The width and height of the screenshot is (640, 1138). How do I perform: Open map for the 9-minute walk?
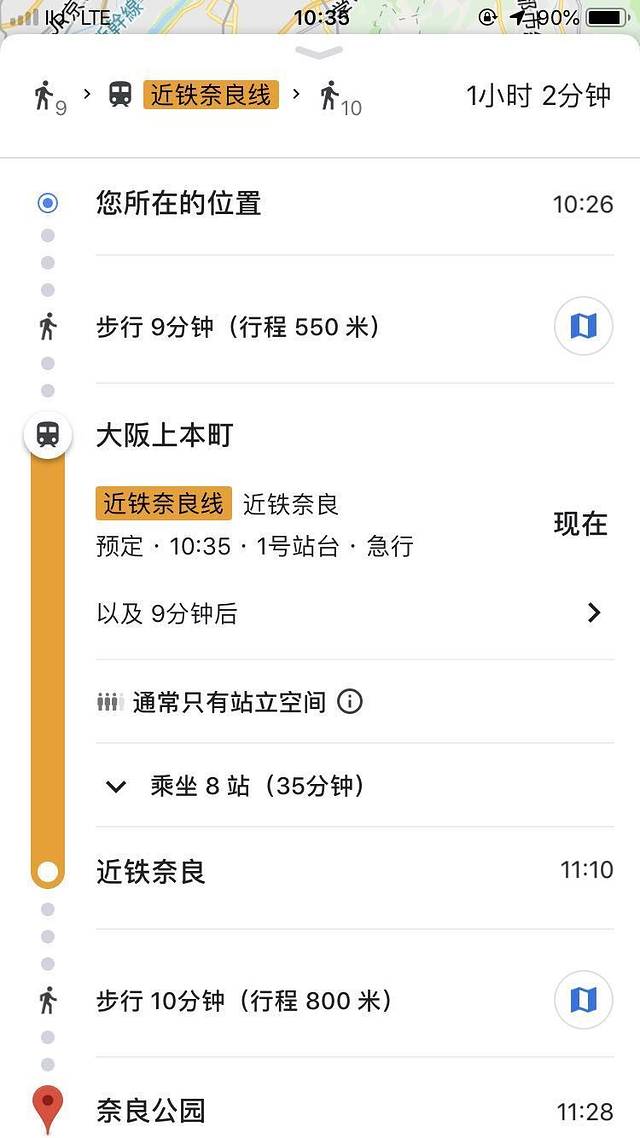point(583,326)
